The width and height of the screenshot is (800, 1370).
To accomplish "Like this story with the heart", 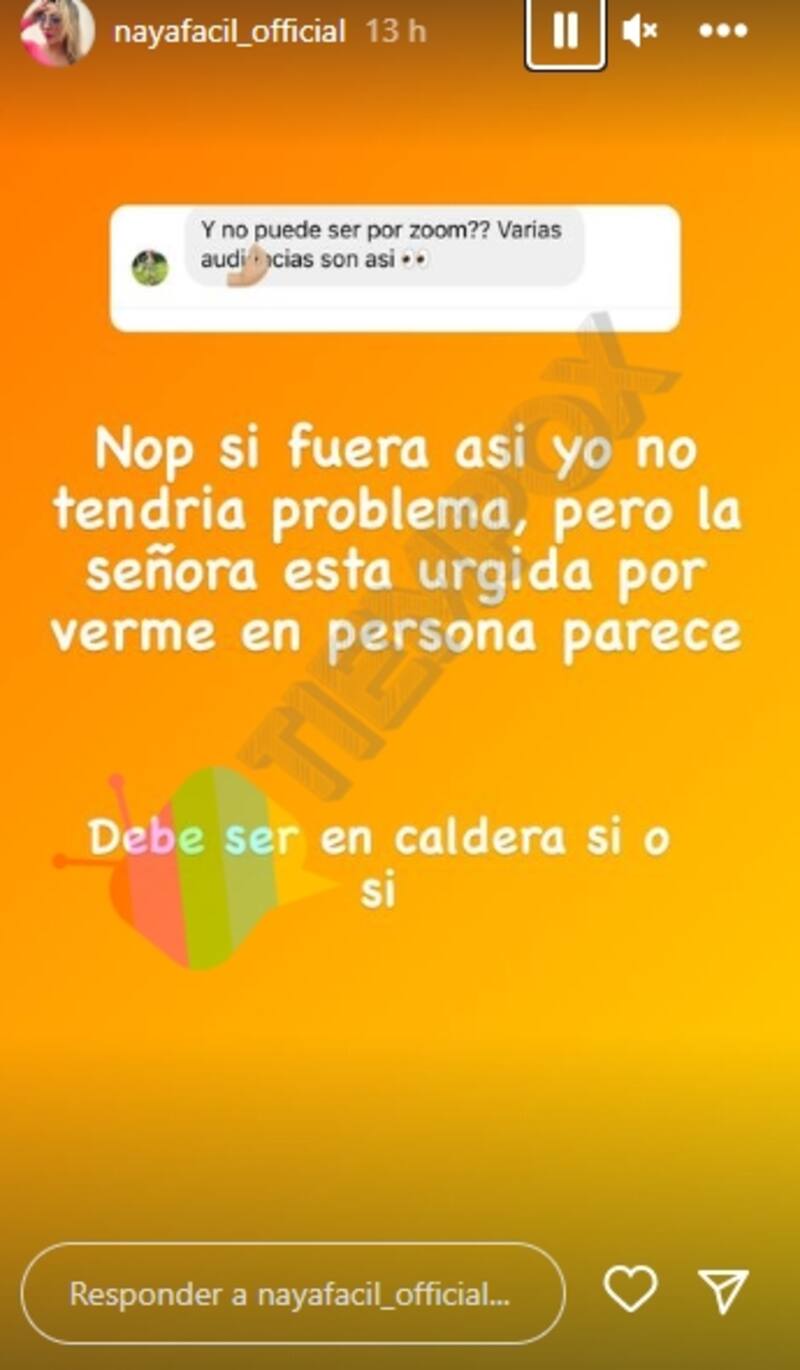I will click(631, 1289).
